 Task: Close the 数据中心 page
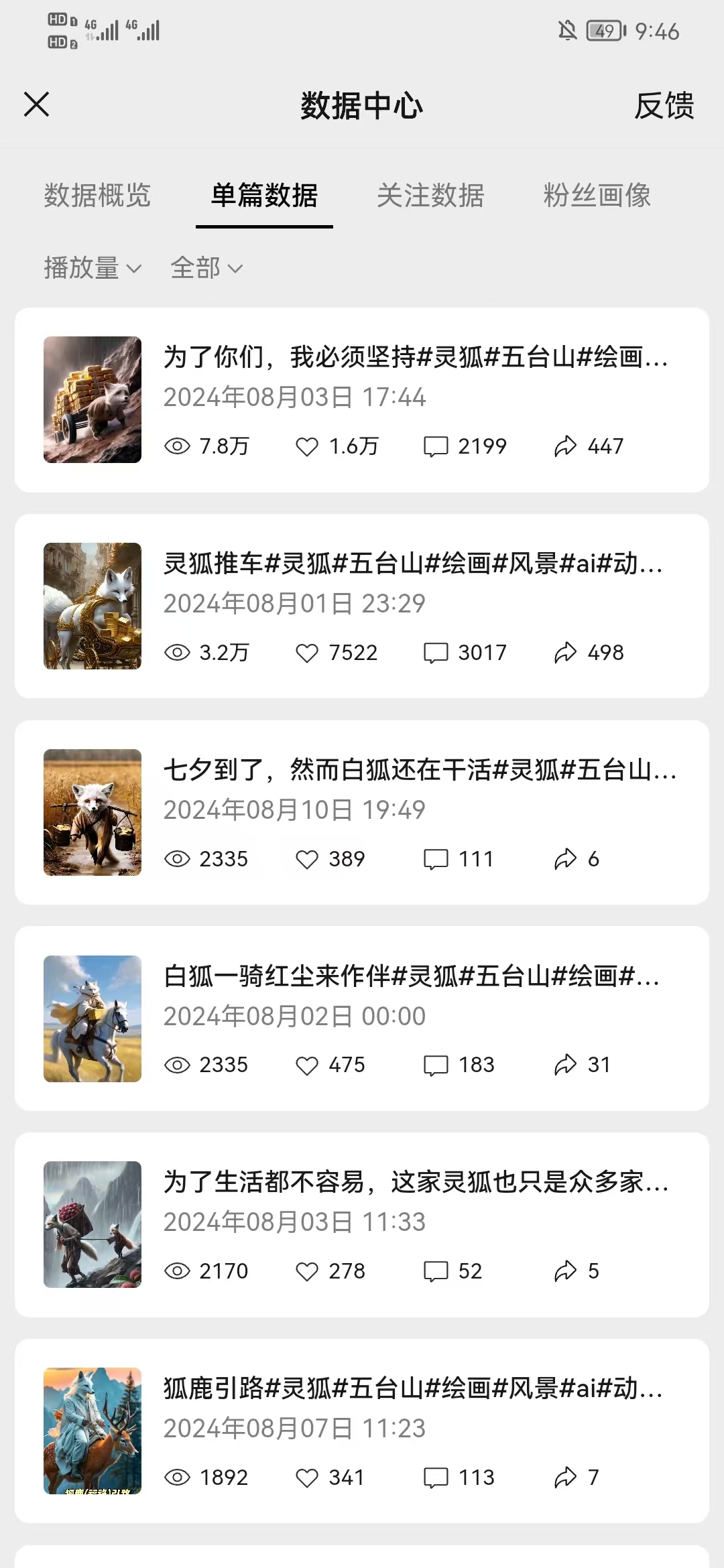(x=36, y=105)
